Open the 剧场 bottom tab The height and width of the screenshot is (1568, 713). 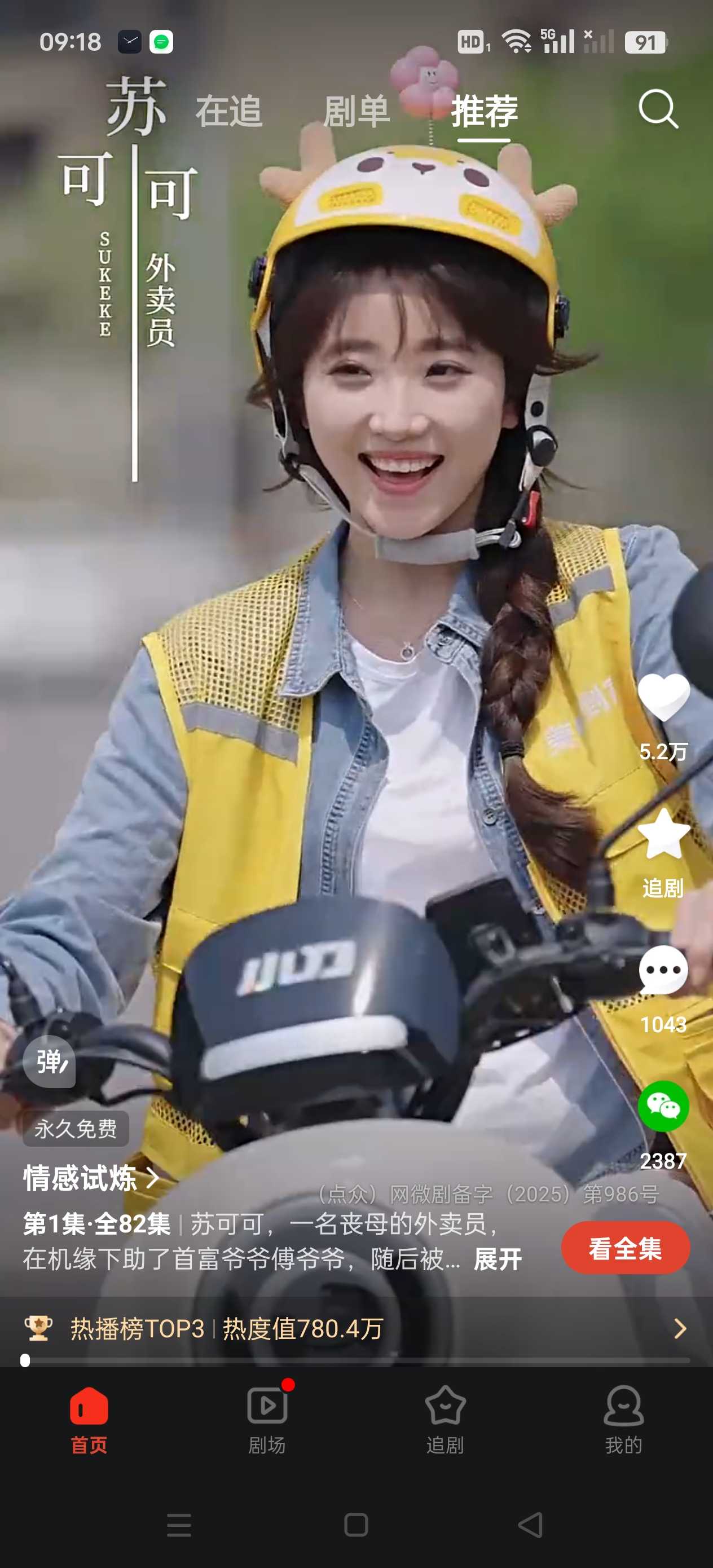[267, 1420]
